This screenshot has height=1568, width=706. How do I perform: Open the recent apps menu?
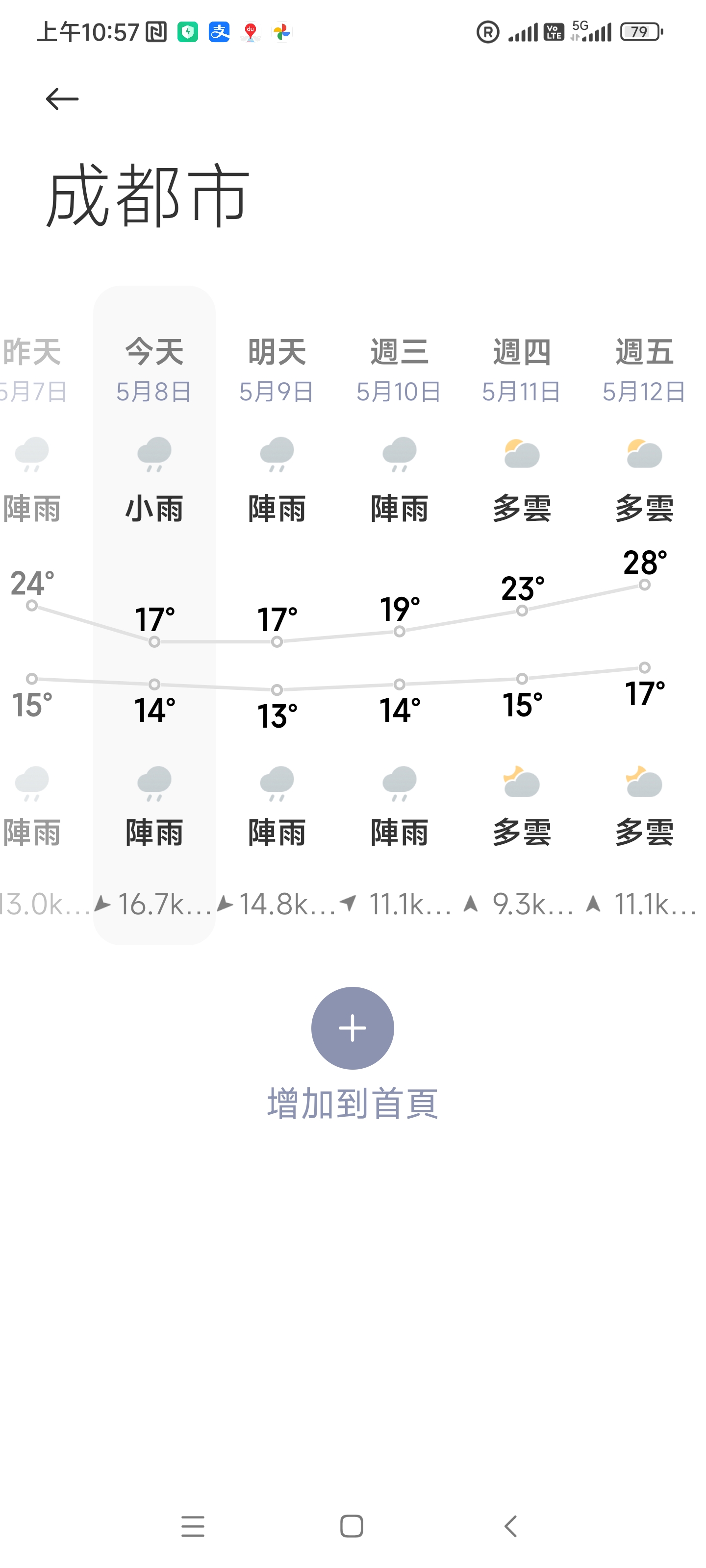193,1526
